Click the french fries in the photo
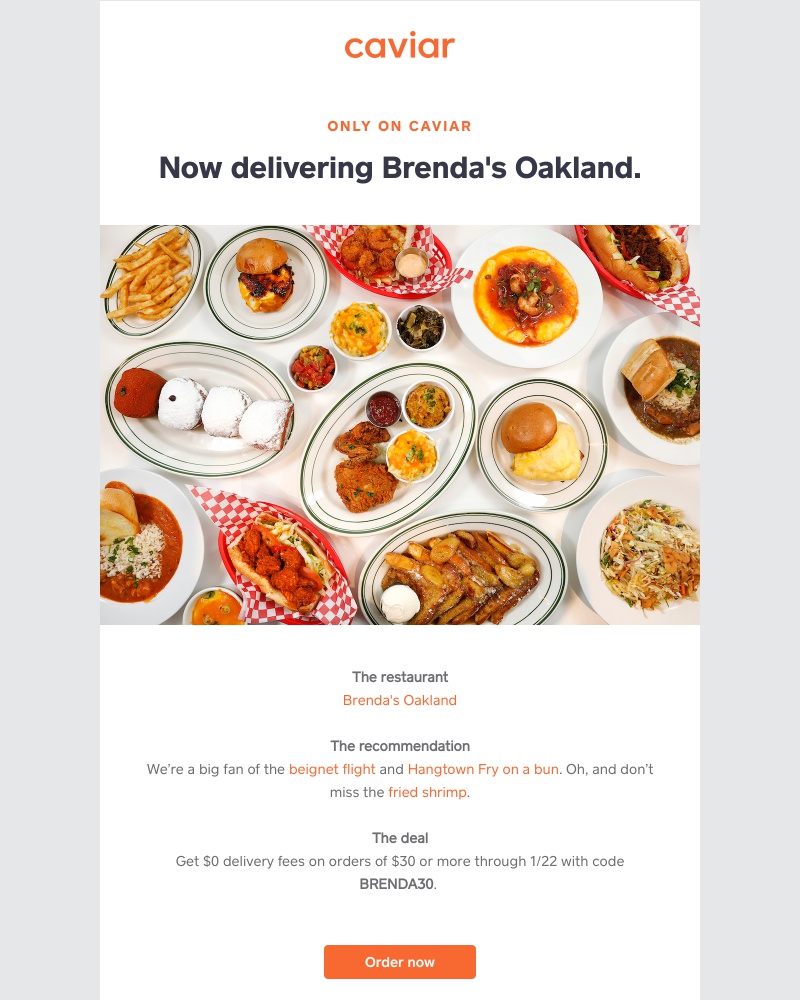 click(150, 280)
